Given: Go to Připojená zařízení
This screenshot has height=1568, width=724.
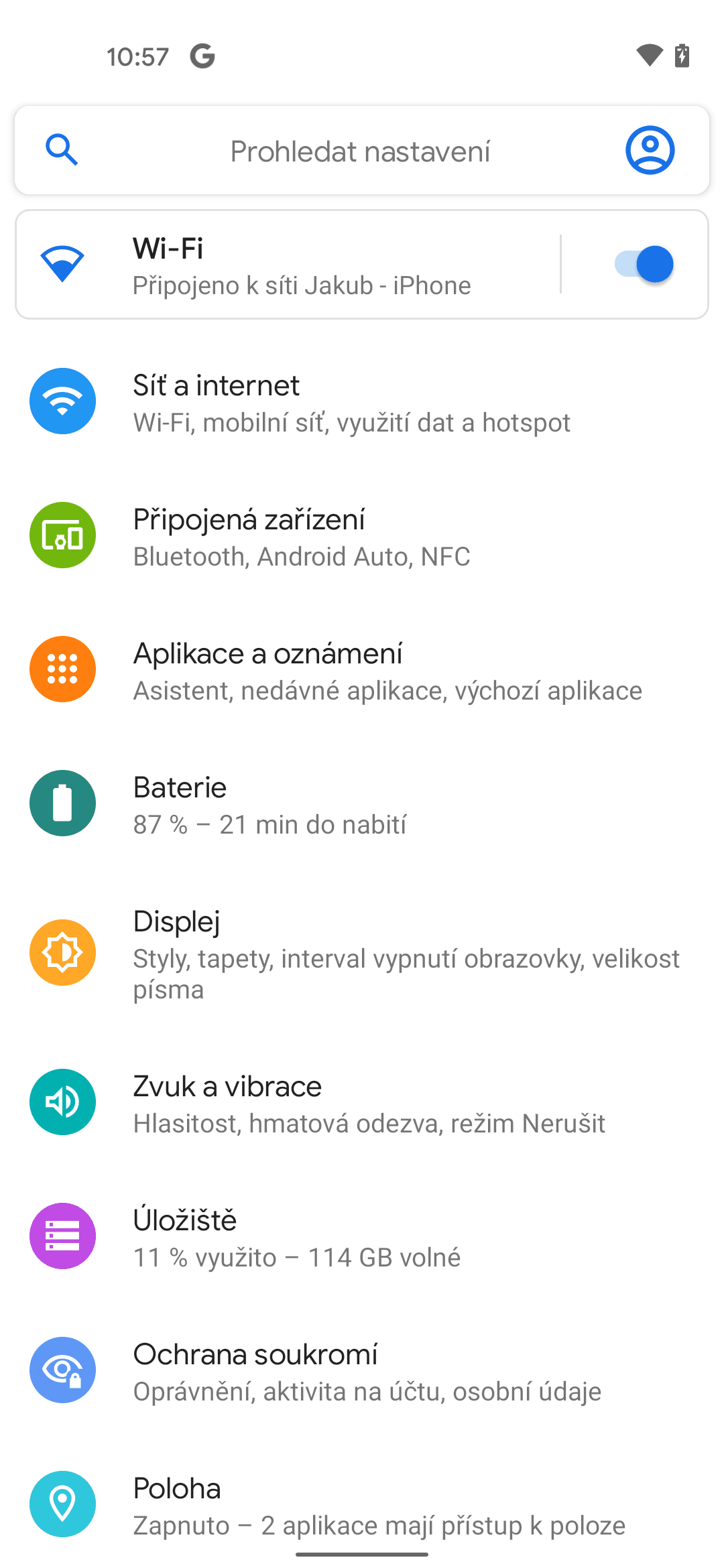Looking at the screenshot, I should [362, 536].
